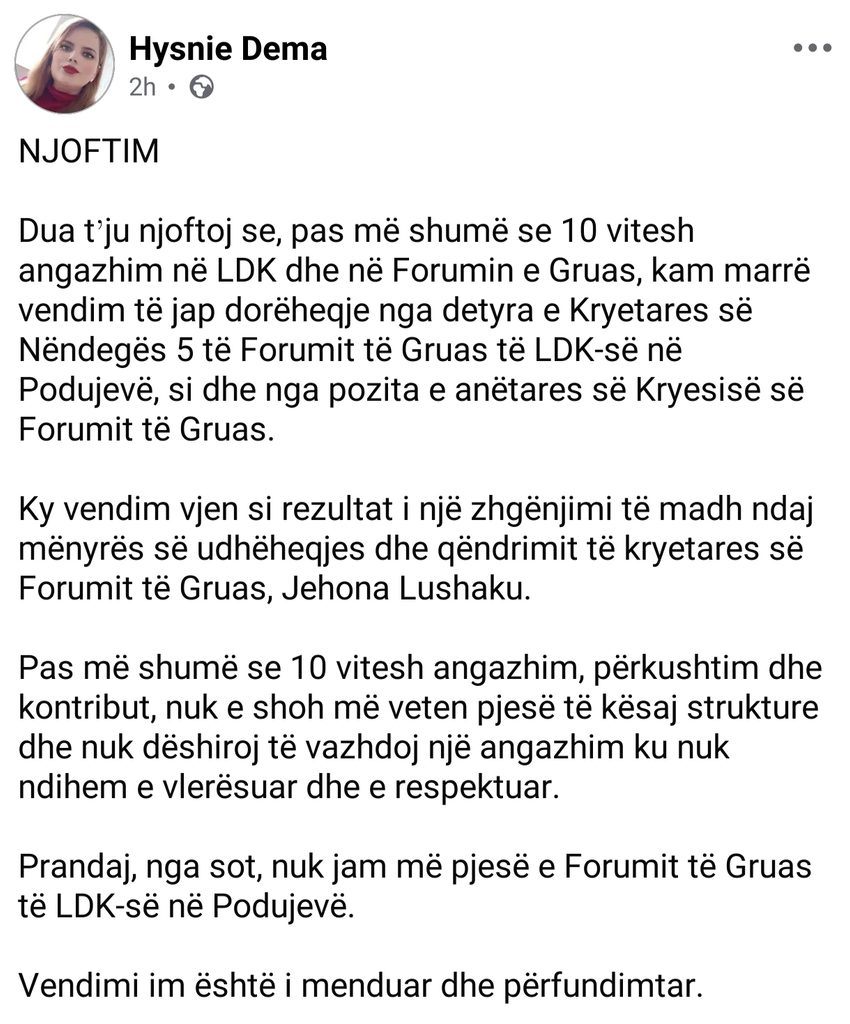850x1024 pixels.
Task: Open the post's three-dot options menu
Action: pos(812,48)
